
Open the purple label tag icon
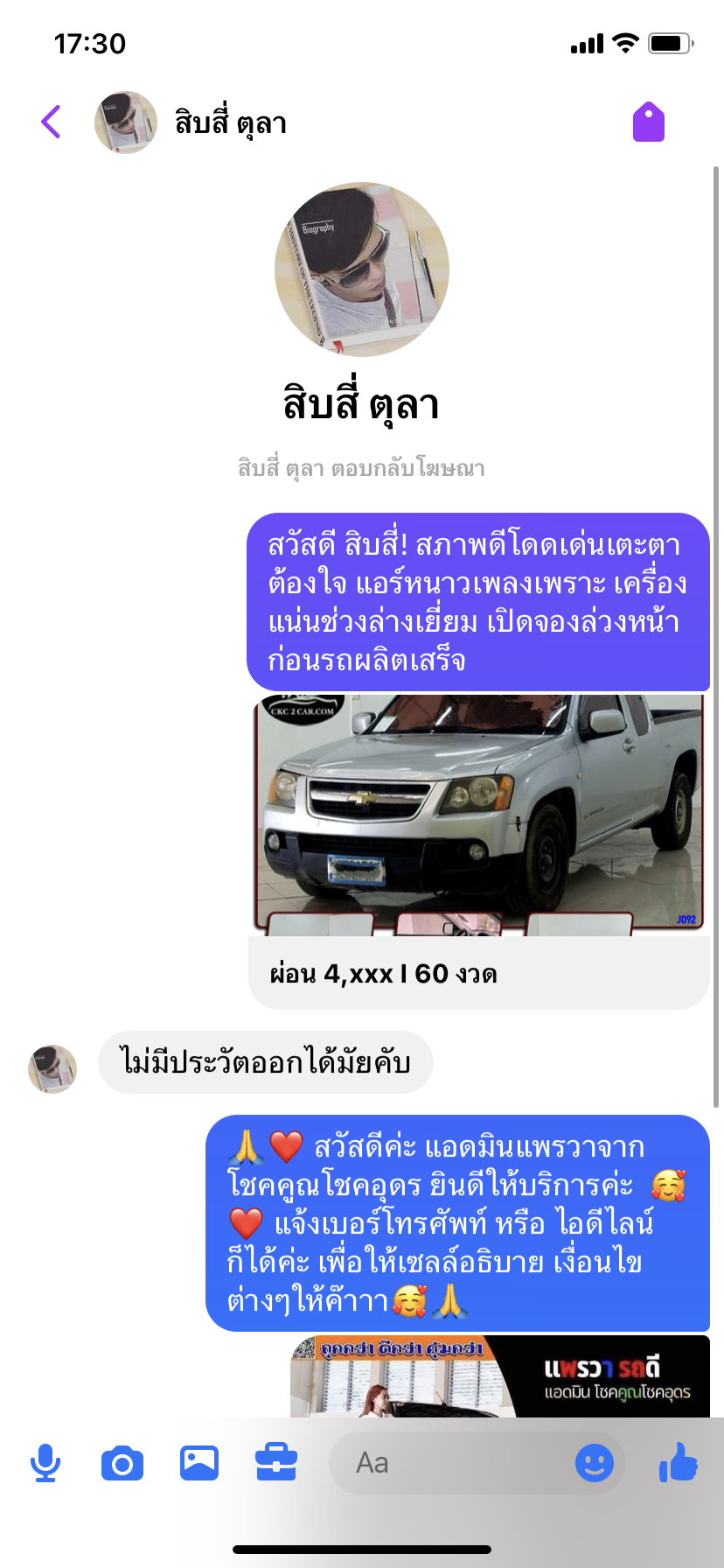click(x=648, y=122)
